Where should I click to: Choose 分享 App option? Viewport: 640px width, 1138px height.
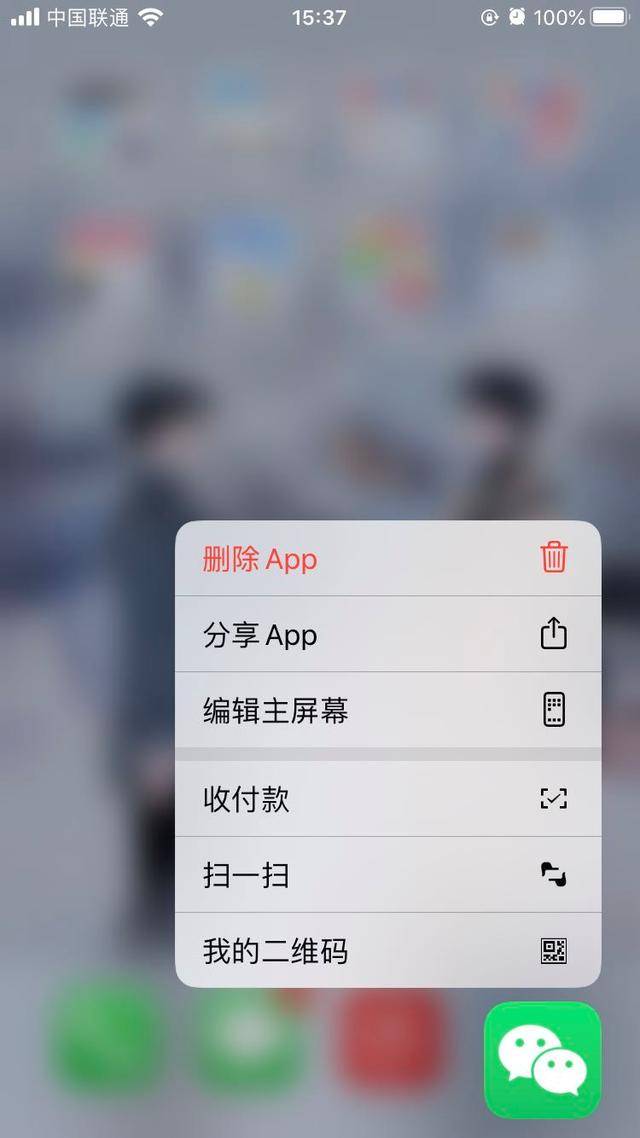click(387, 634)
